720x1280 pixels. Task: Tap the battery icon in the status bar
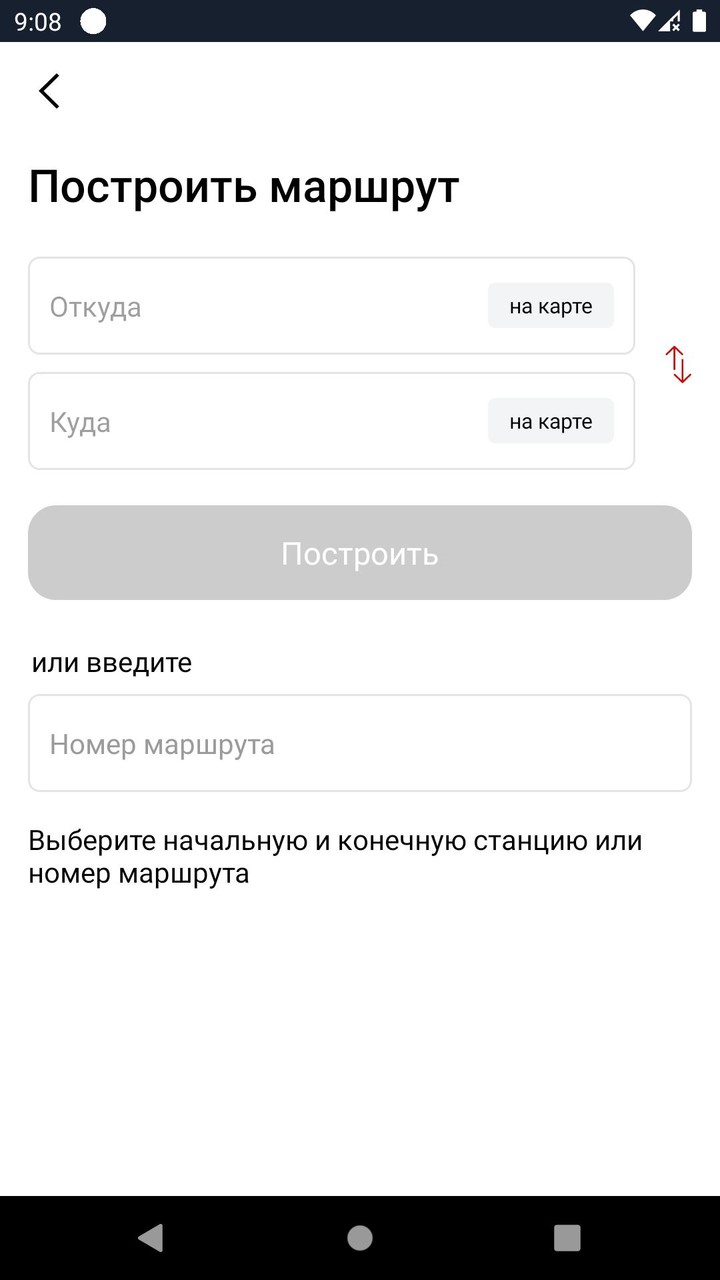(700, 18)
